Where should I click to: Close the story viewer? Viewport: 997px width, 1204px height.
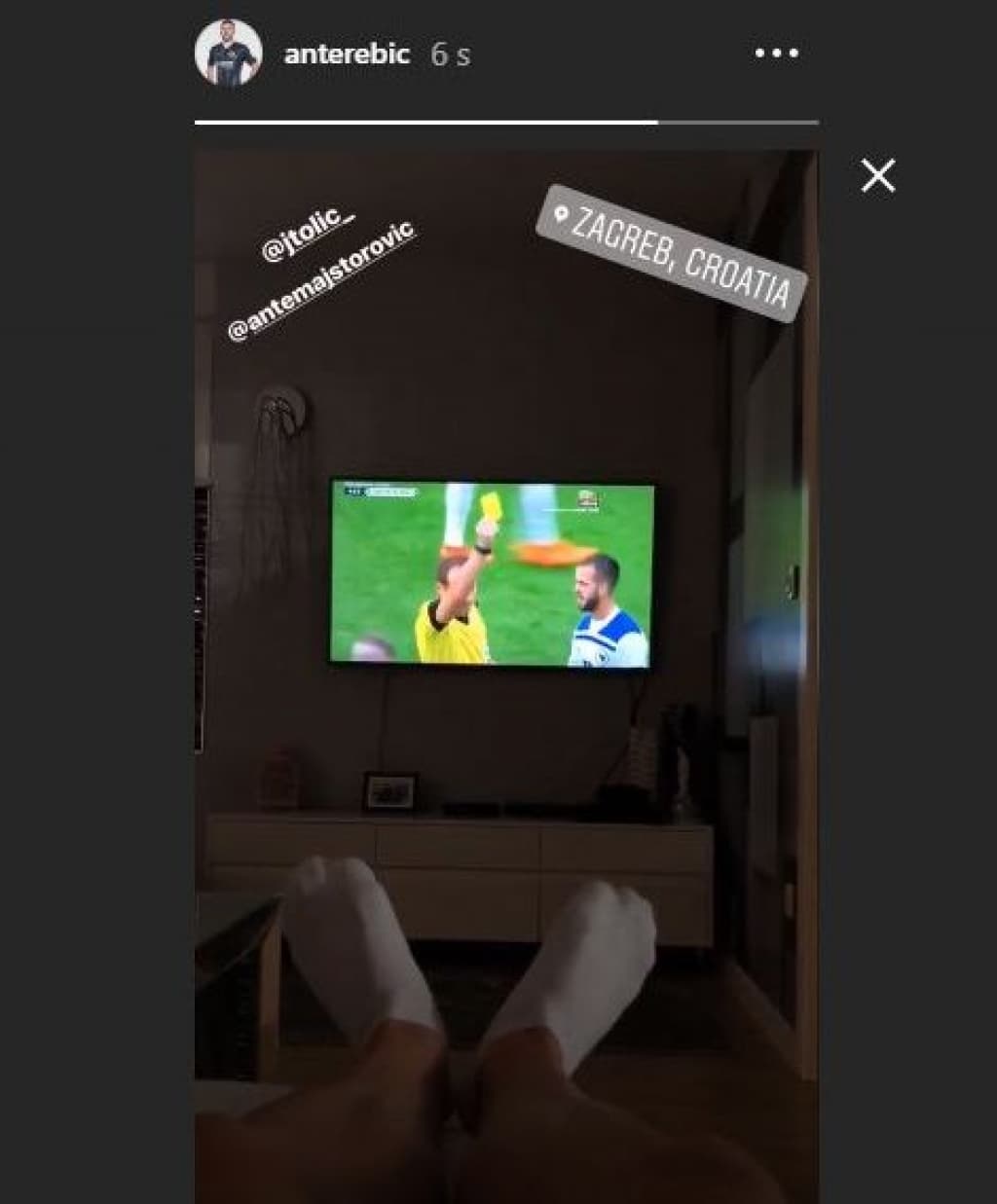877,176
